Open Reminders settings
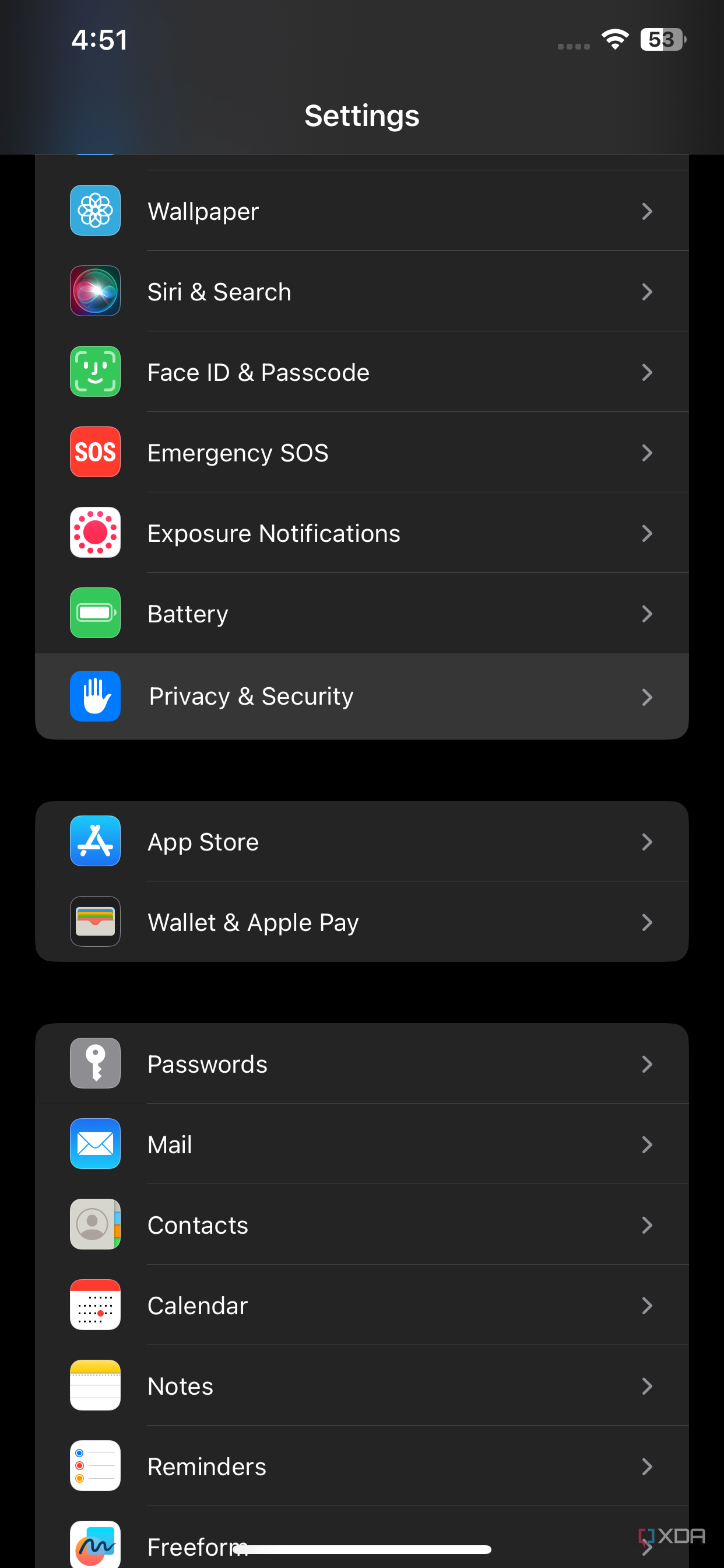The image size is (724, 1568). pyautogui.click(x=362, y=1466)
